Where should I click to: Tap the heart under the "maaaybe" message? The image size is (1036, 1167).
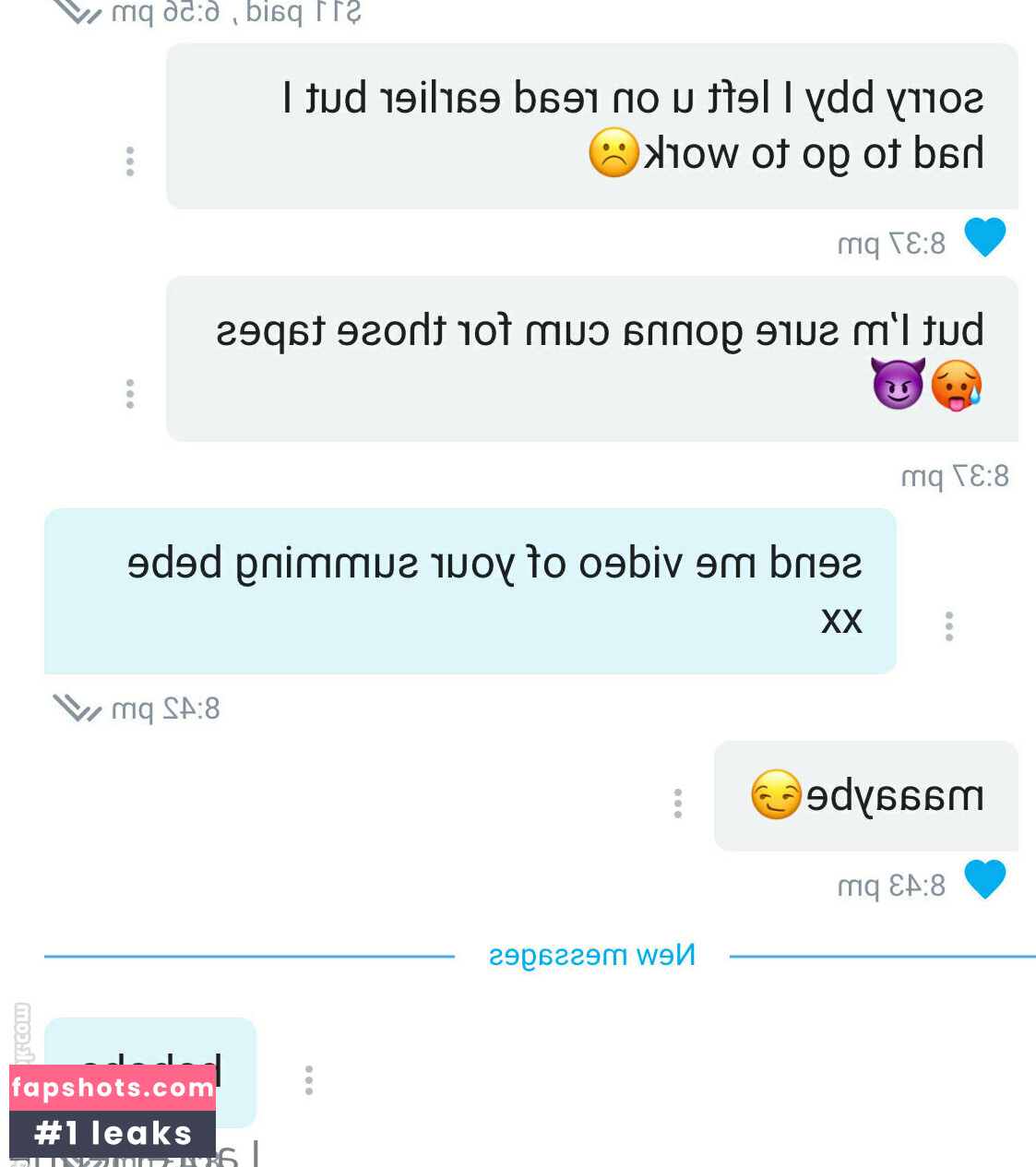(x=984, y=880)
